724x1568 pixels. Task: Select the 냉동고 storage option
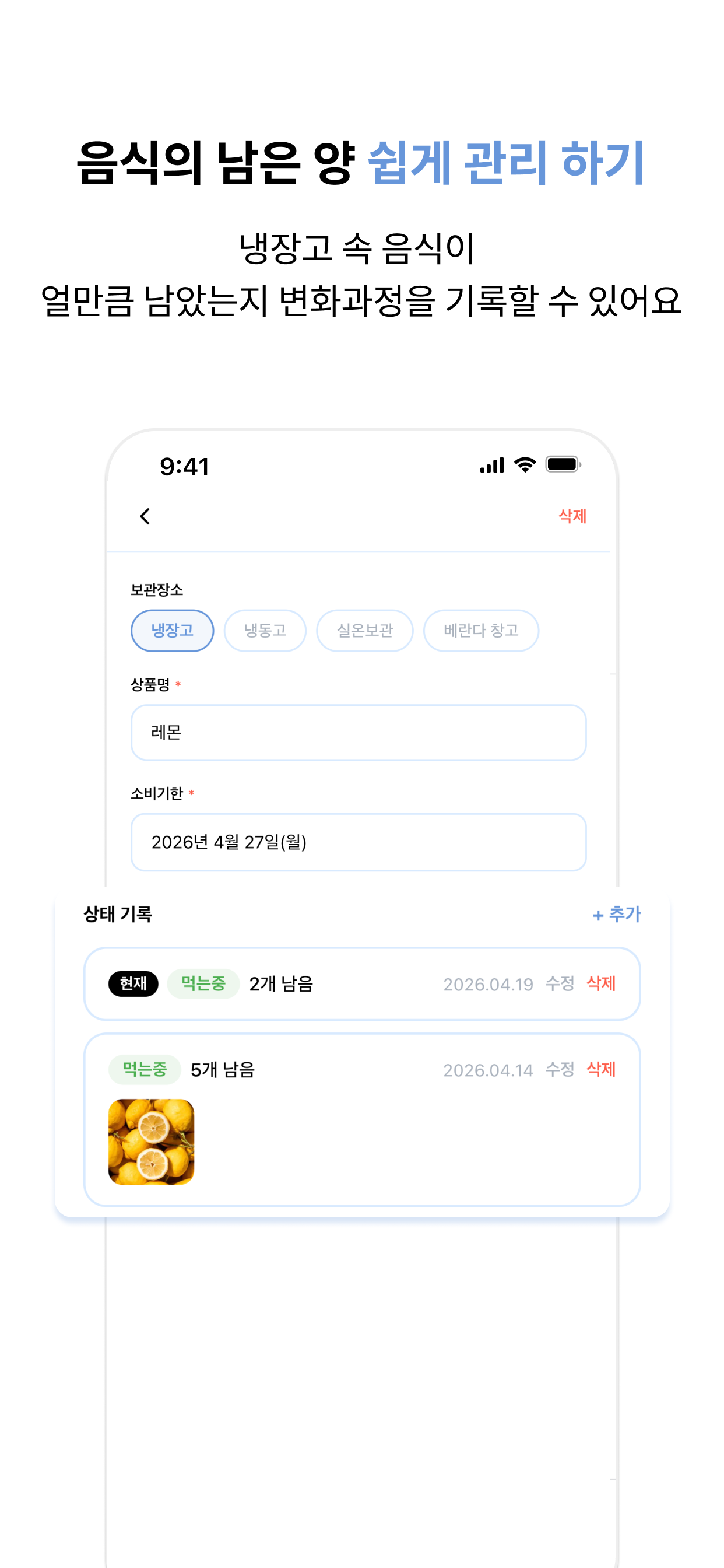point(265,631)
